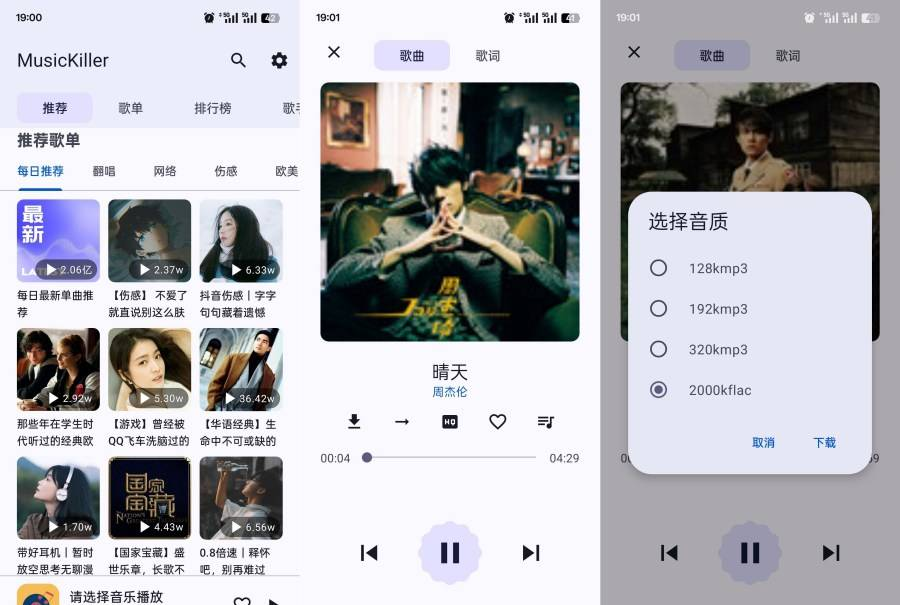Open the 每日最新单曲推荐 playlist
The image size is (900, 605).
(58, 240)
